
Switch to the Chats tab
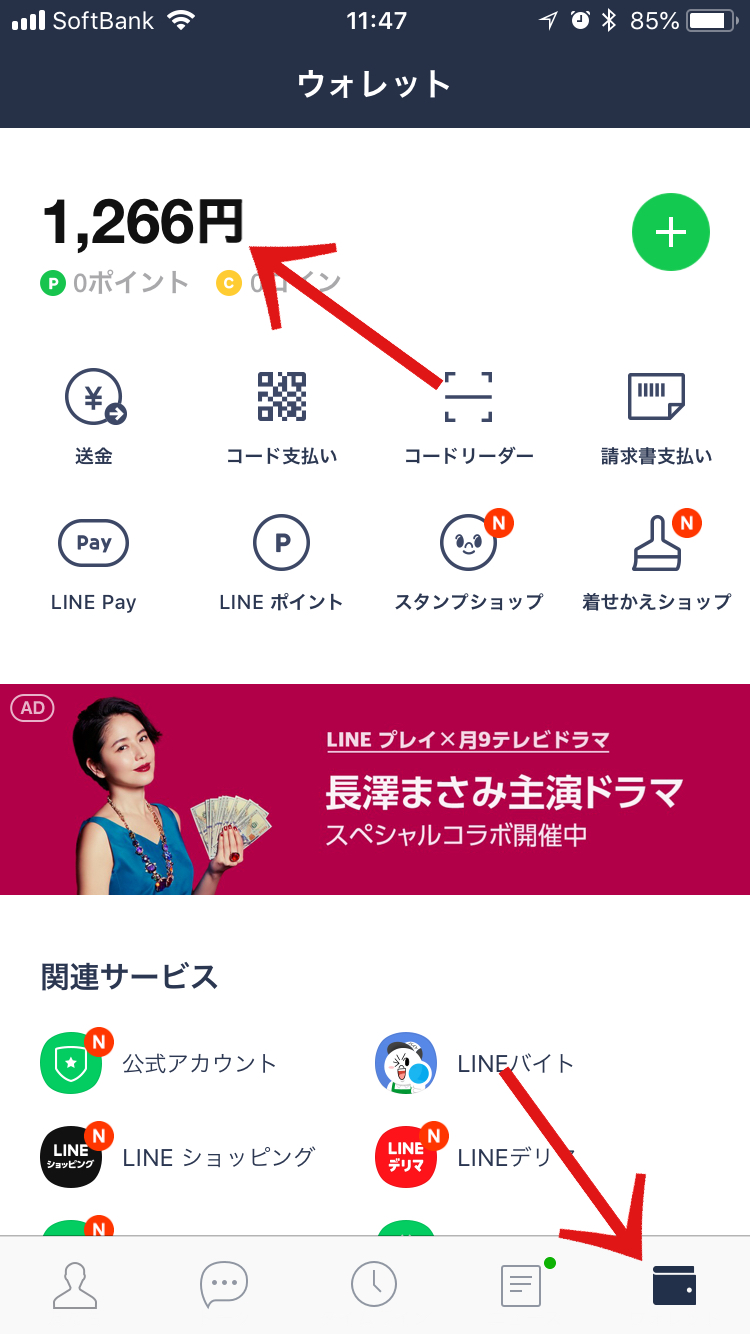click(224, 1285)
